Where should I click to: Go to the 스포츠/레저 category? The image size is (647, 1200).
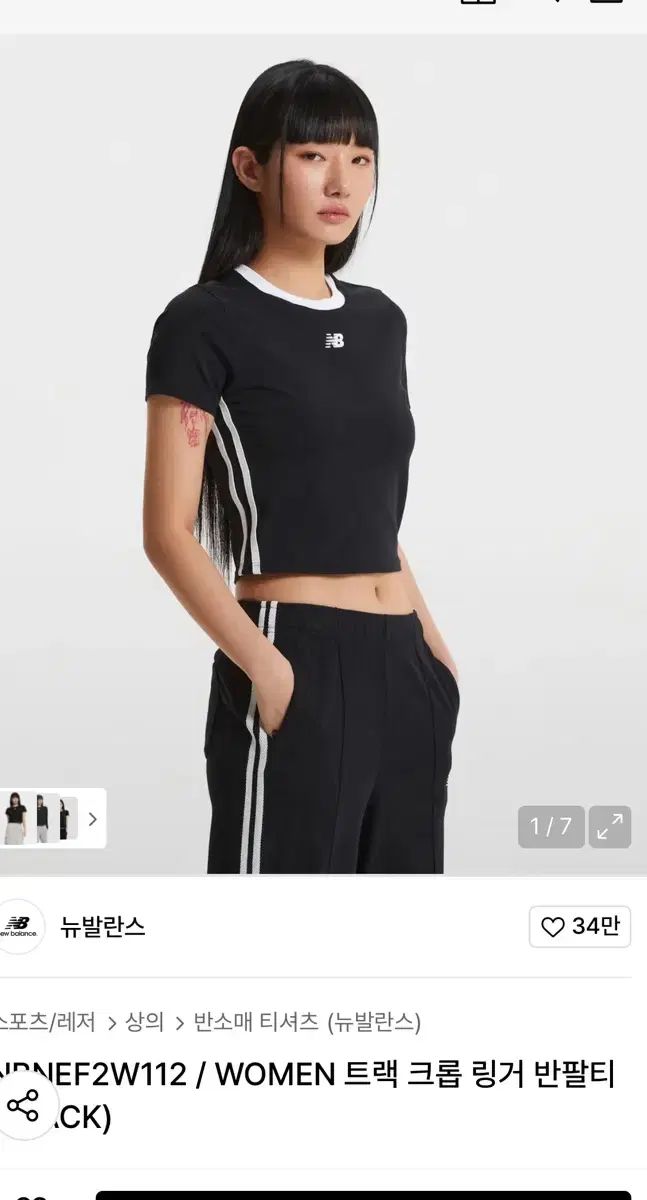[x=48, y=1022]
